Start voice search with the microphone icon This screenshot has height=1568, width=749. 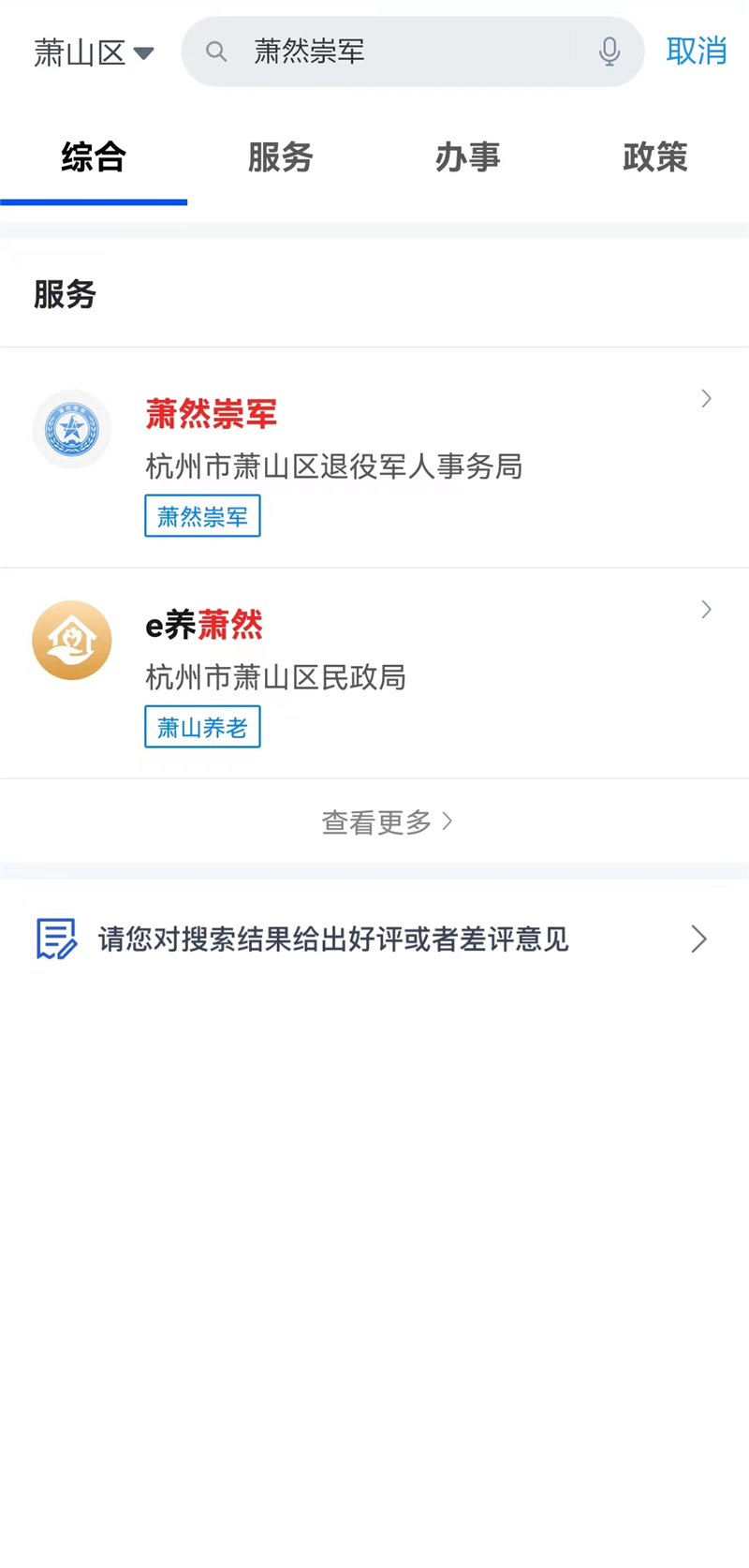coord(609,52)
